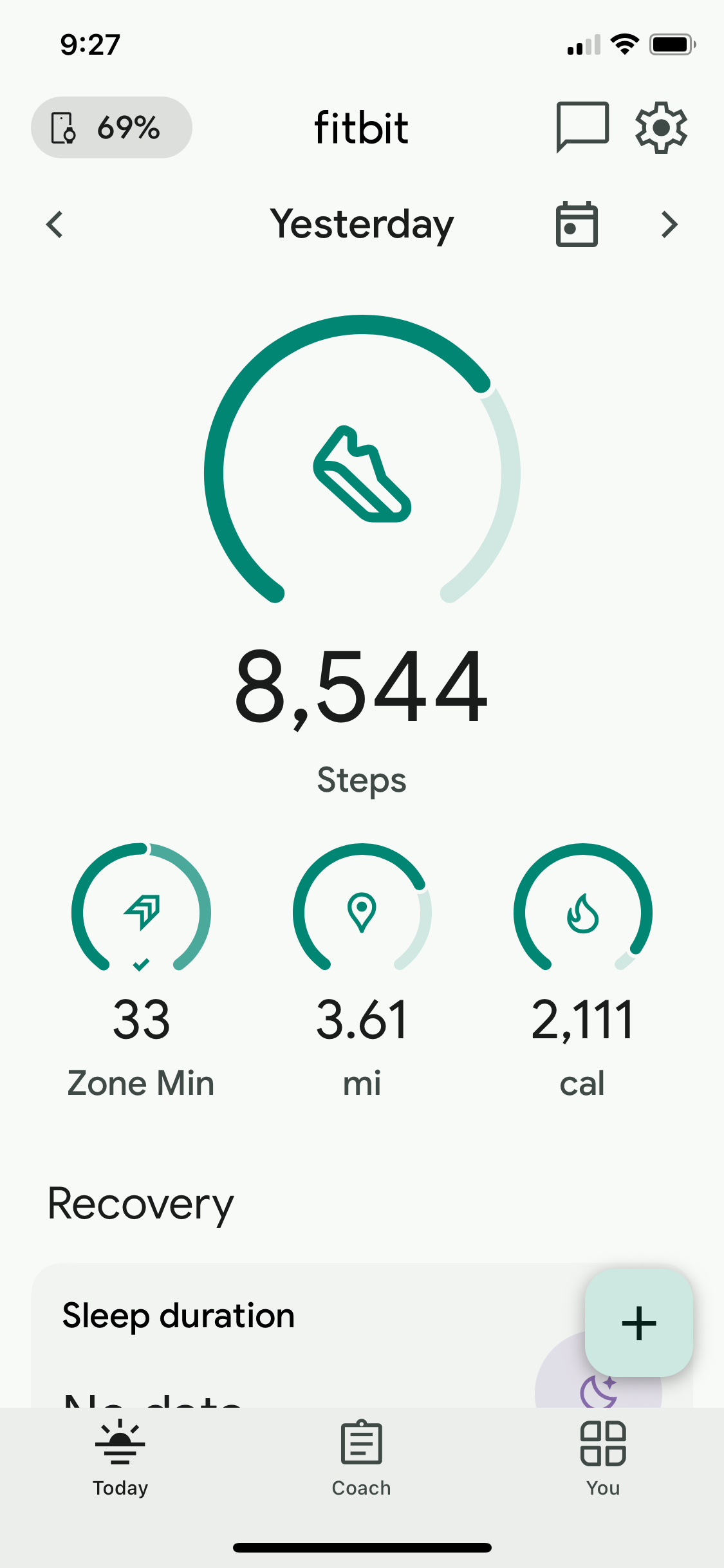
Task: Tap the plus button to add an entry
Action: coord(638,1323)
